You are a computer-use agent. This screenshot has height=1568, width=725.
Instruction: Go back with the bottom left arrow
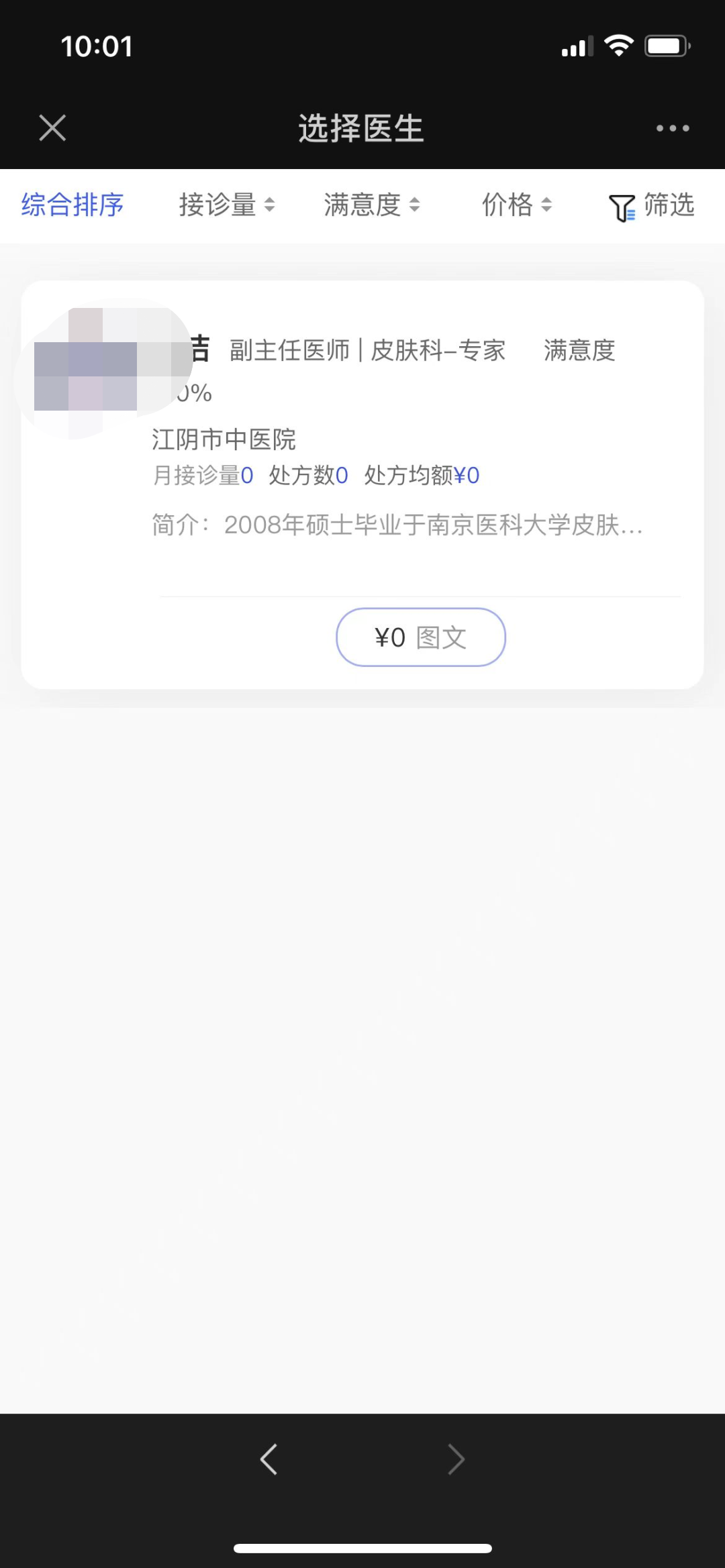(x=269, y=1459)
